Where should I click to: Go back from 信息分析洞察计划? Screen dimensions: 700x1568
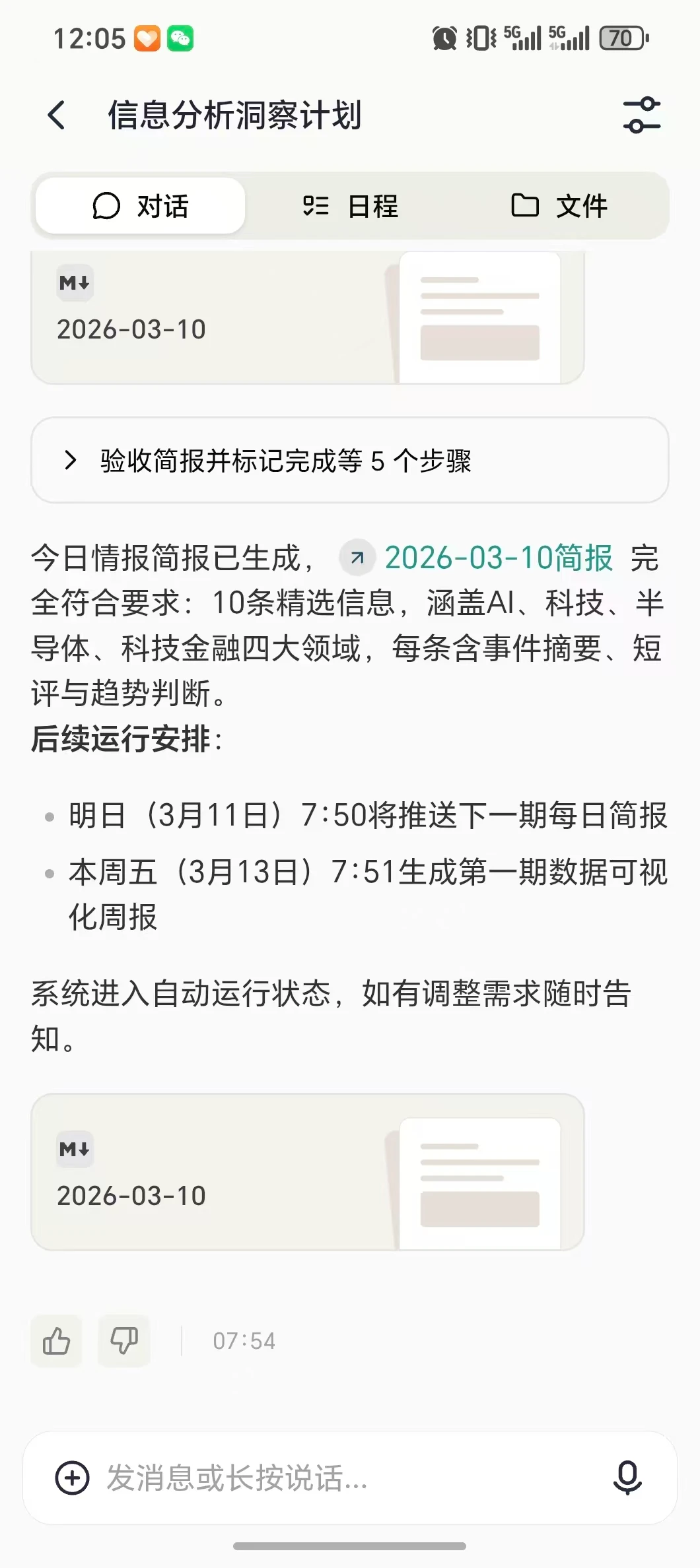coord(57,115)
